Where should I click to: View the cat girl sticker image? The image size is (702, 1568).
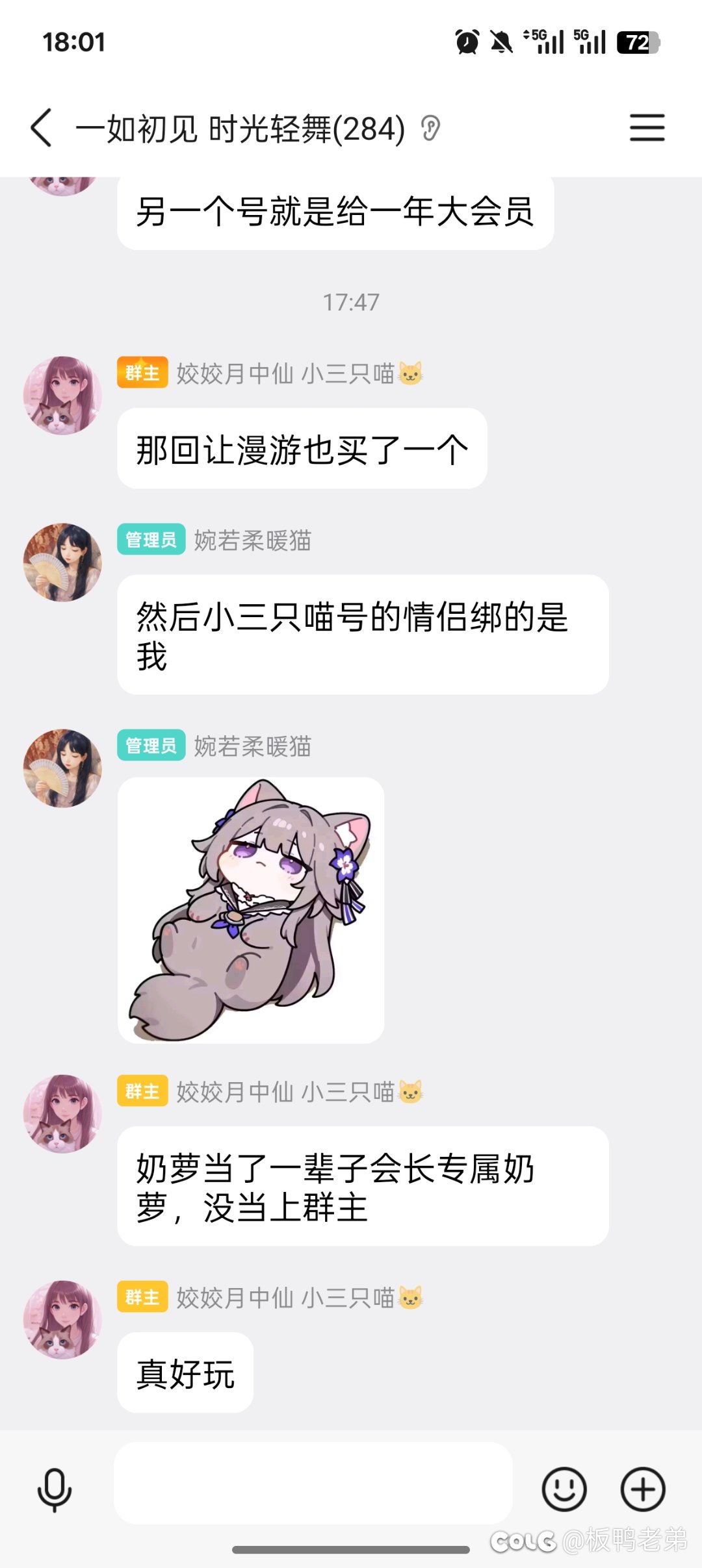pos(251,910)
